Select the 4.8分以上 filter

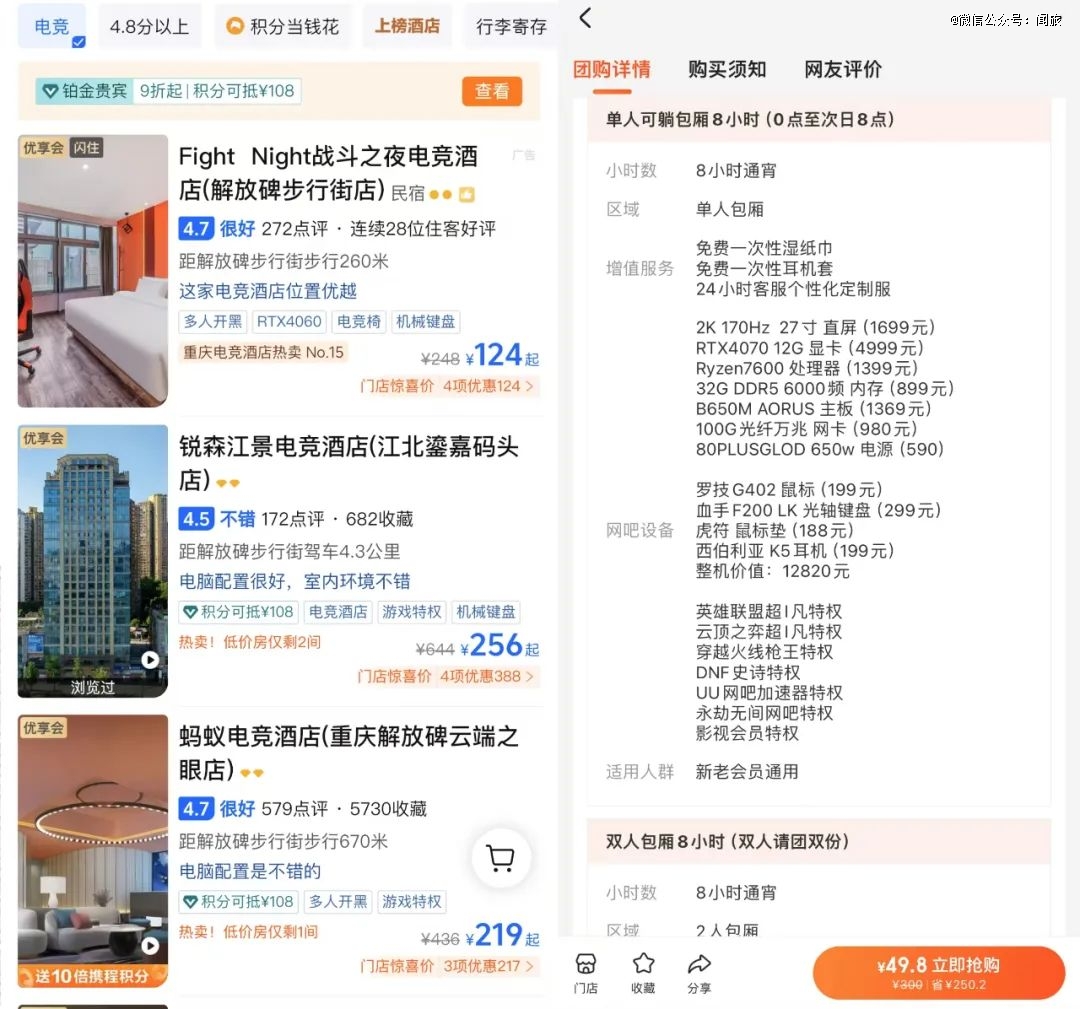click(x=149, y=27)
